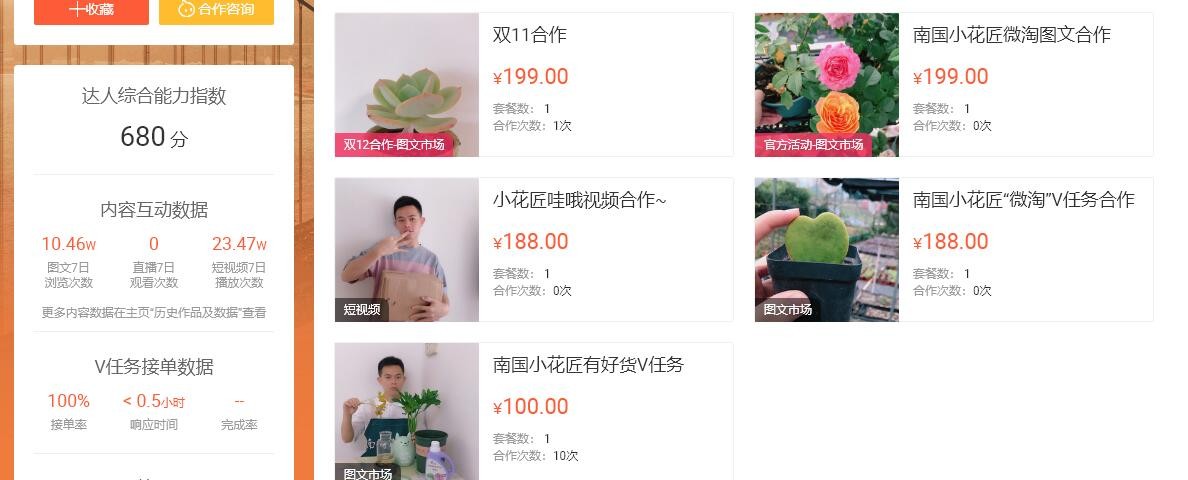Viewport: 1188px width, 480px height.
Task: Open 南国小花匠"微淘"V任务合作 card
Action: click(x=1023, y=201)
